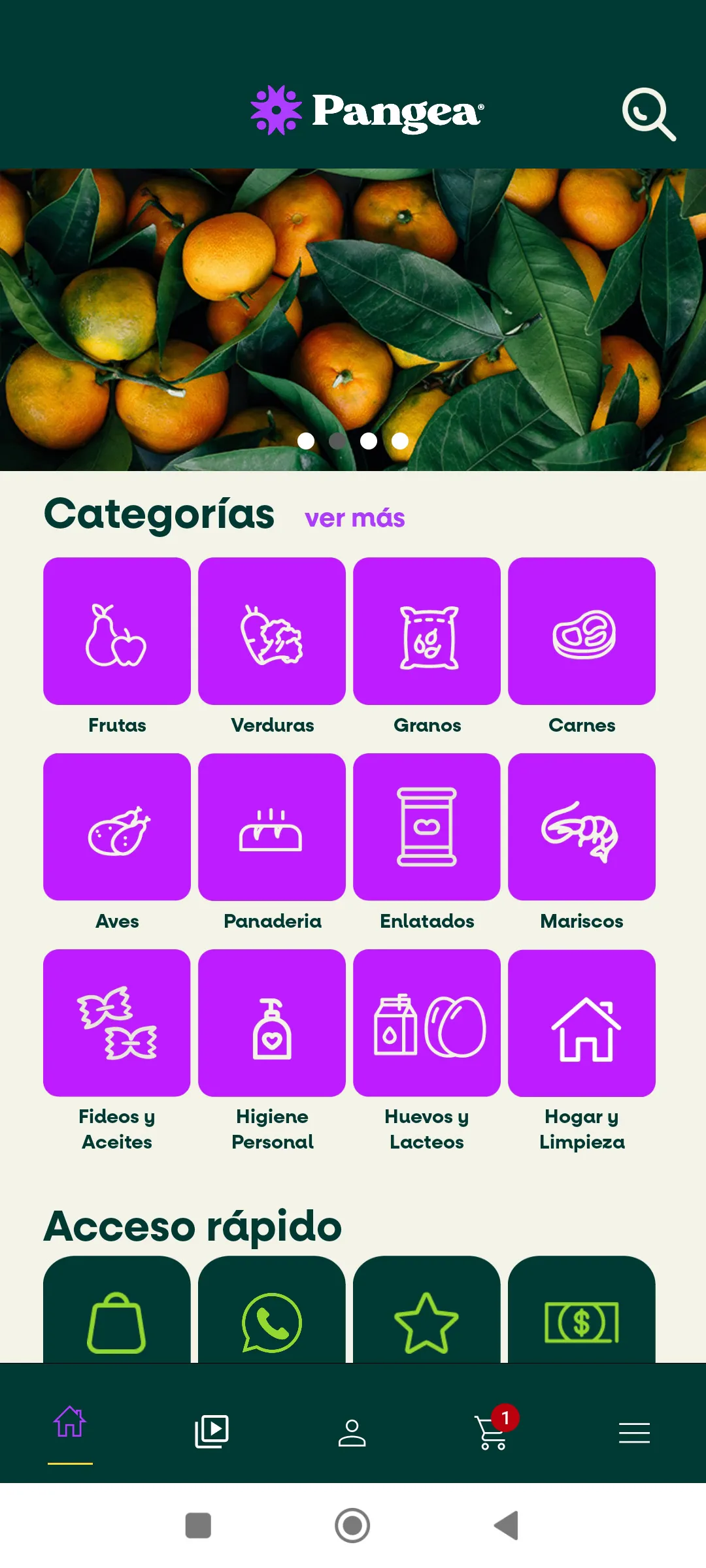Open the search bar

click(648, 114)
